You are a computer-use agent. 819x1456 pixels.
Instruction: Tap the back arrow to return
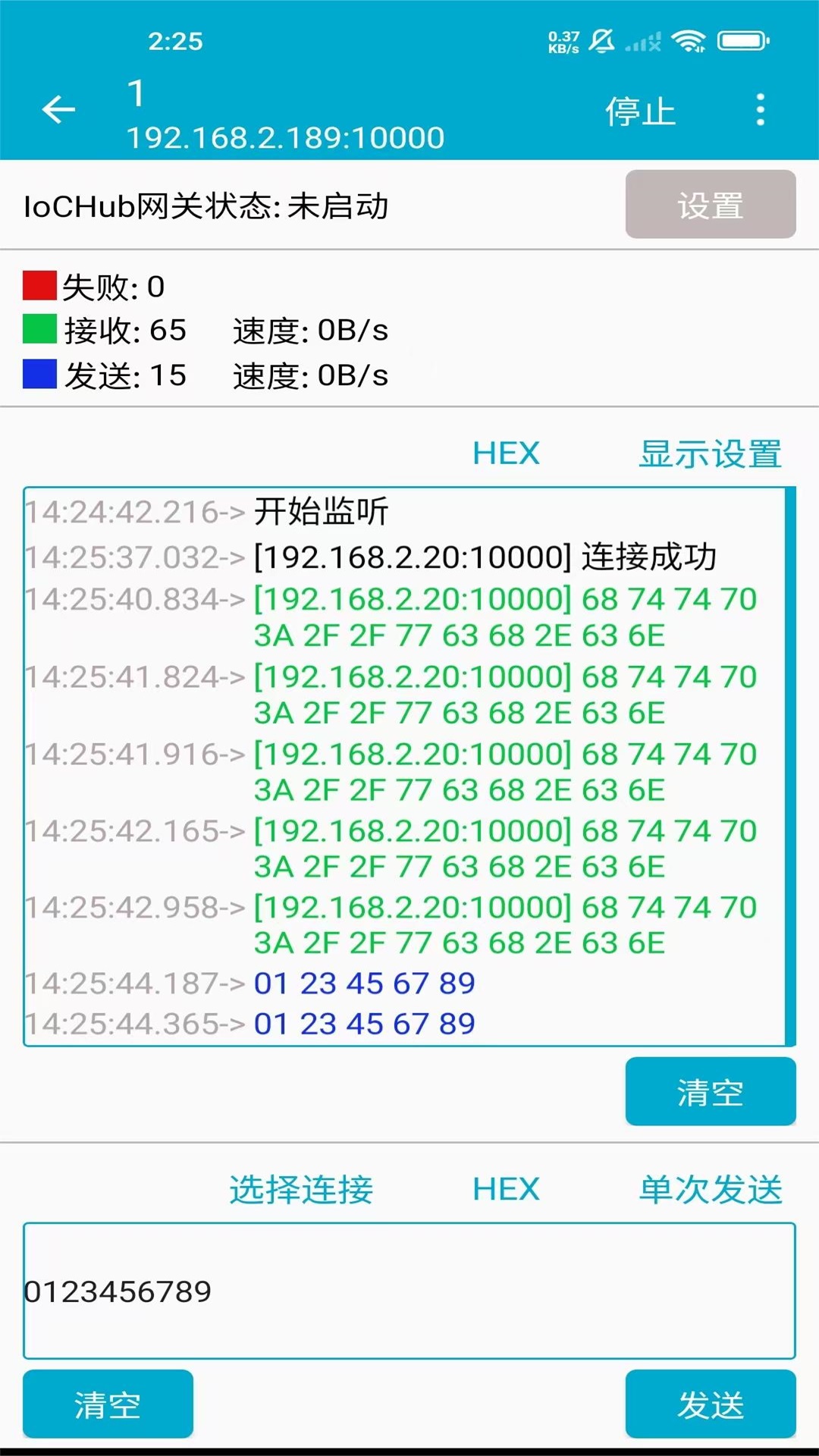click(x=58, y=111)
